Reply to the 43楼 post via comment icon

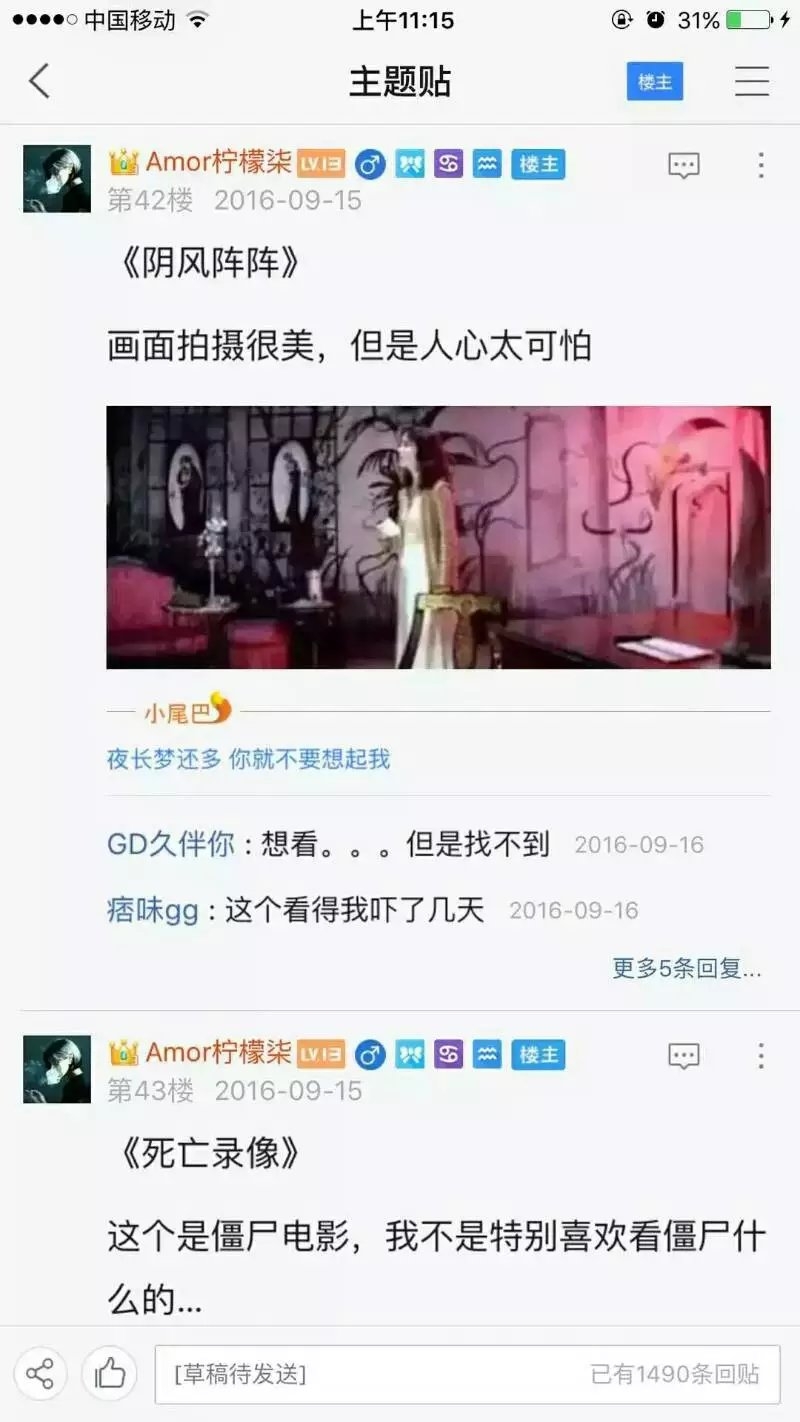pyautogui.click(x=684, y=1055)
